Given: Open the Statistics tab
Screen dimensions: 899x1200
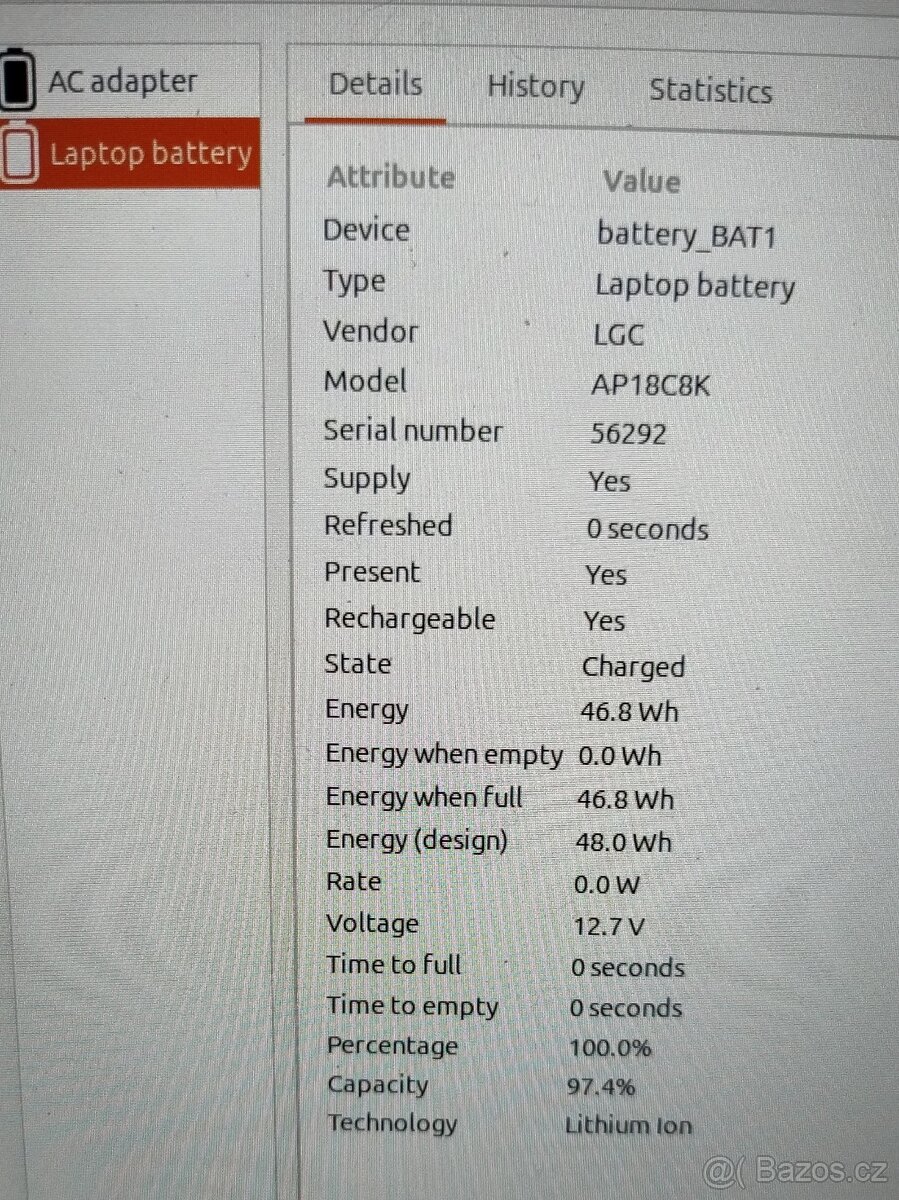Looking at the screenshot, I should coord(710,90).
